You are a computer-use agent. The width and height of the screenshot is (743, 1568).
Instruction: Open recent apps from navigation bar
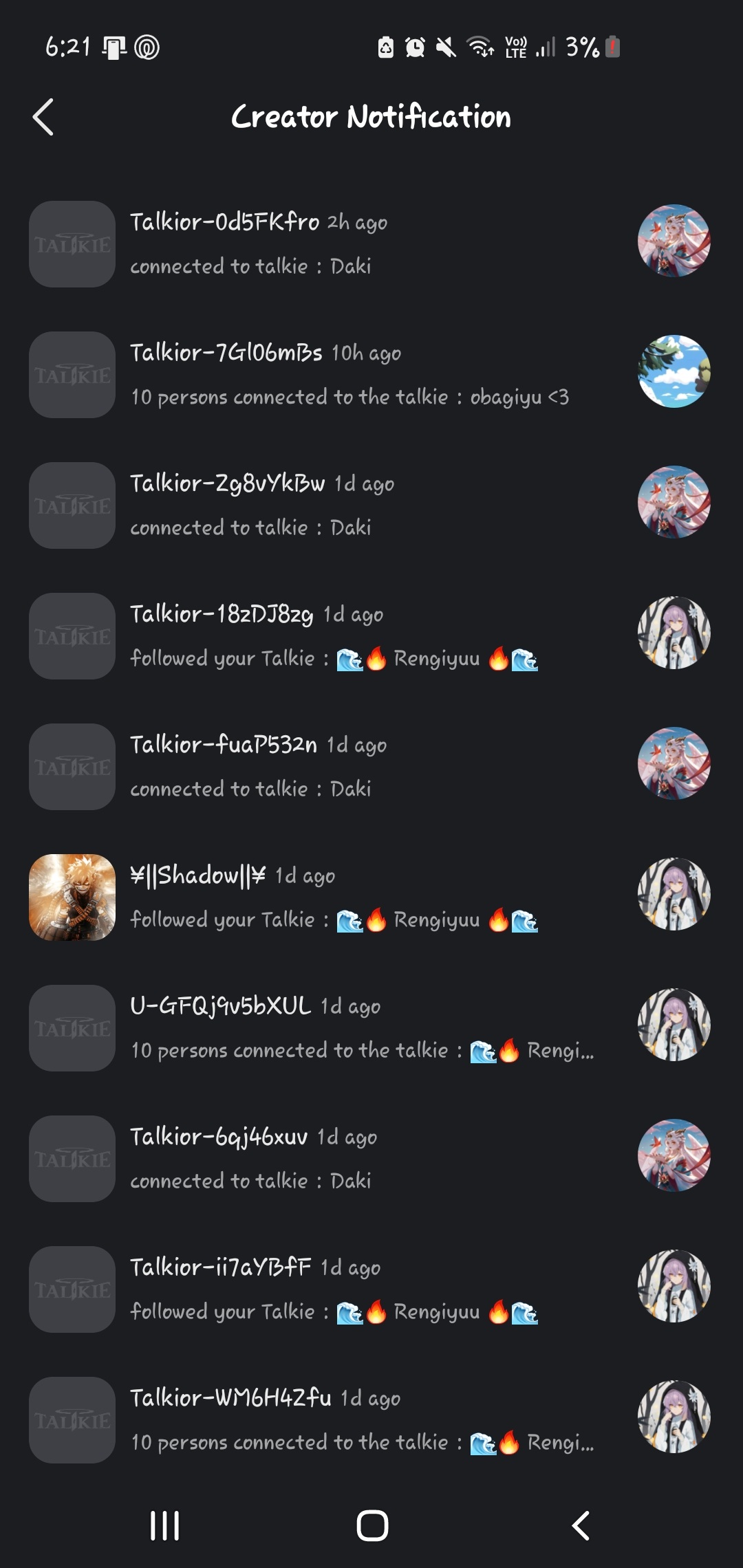click(165, 1525)
